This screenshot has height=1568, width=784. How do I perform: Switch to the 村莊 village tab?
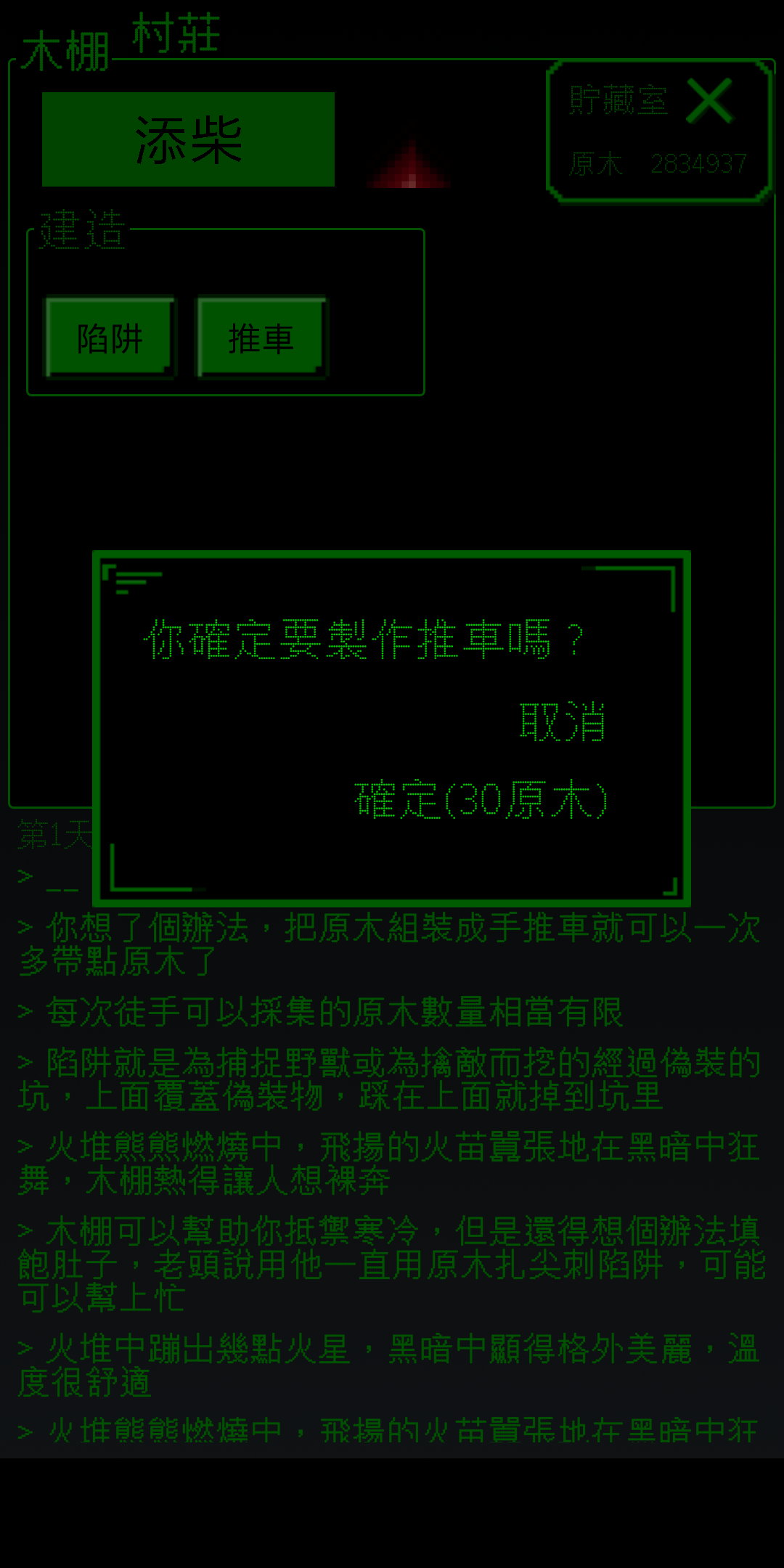click(176, 33)
